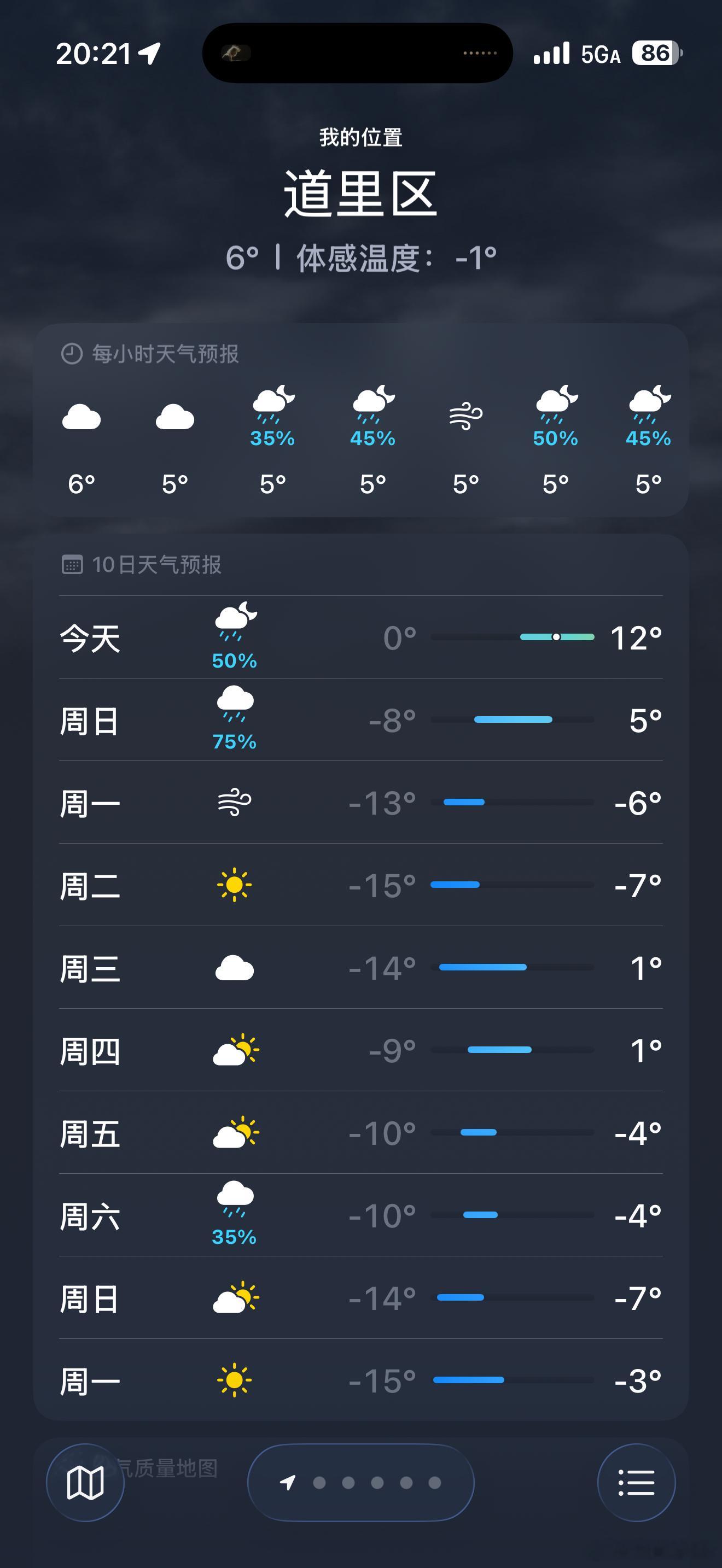Select the 6° hourly temperature entry

pos(82,482)
